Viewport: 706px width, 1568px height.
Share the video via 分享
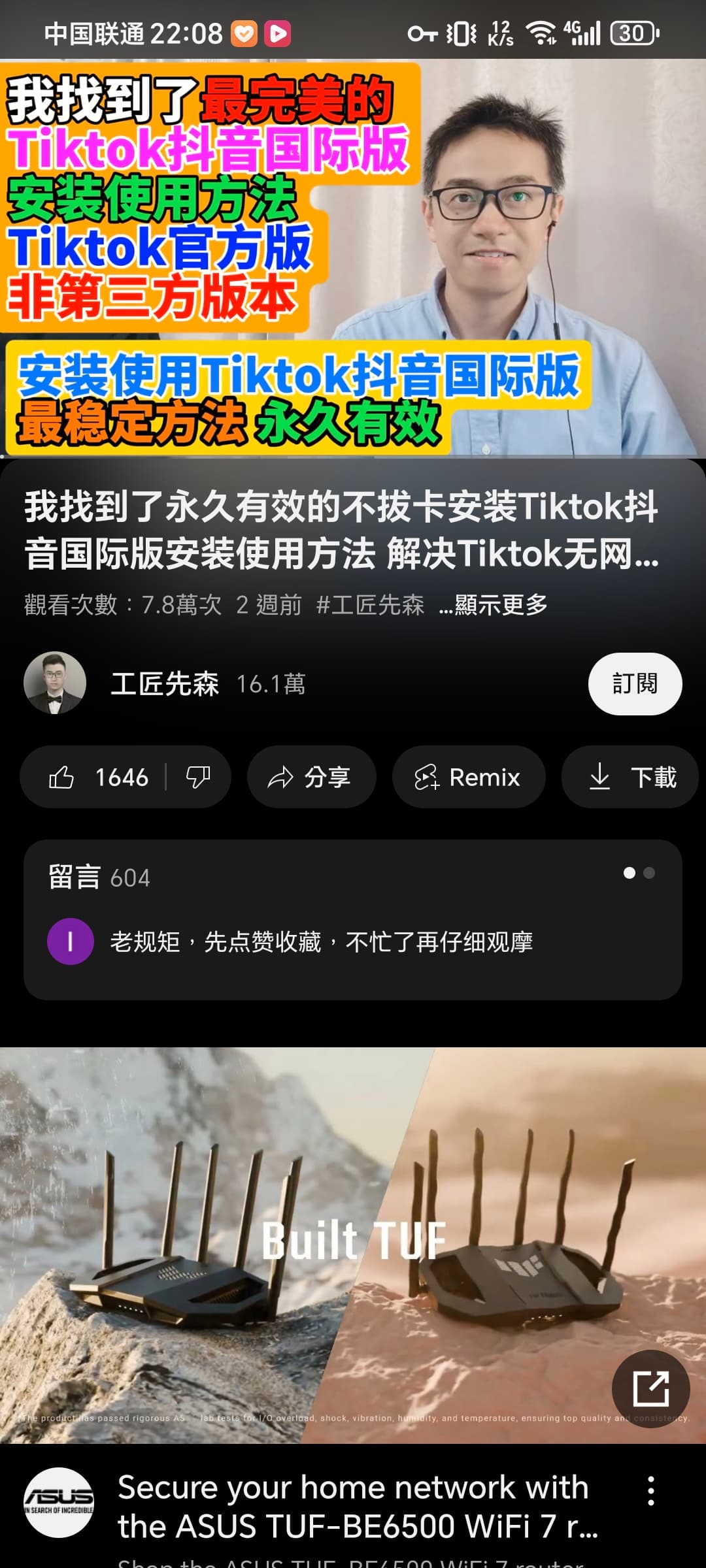tap(311, 777)
